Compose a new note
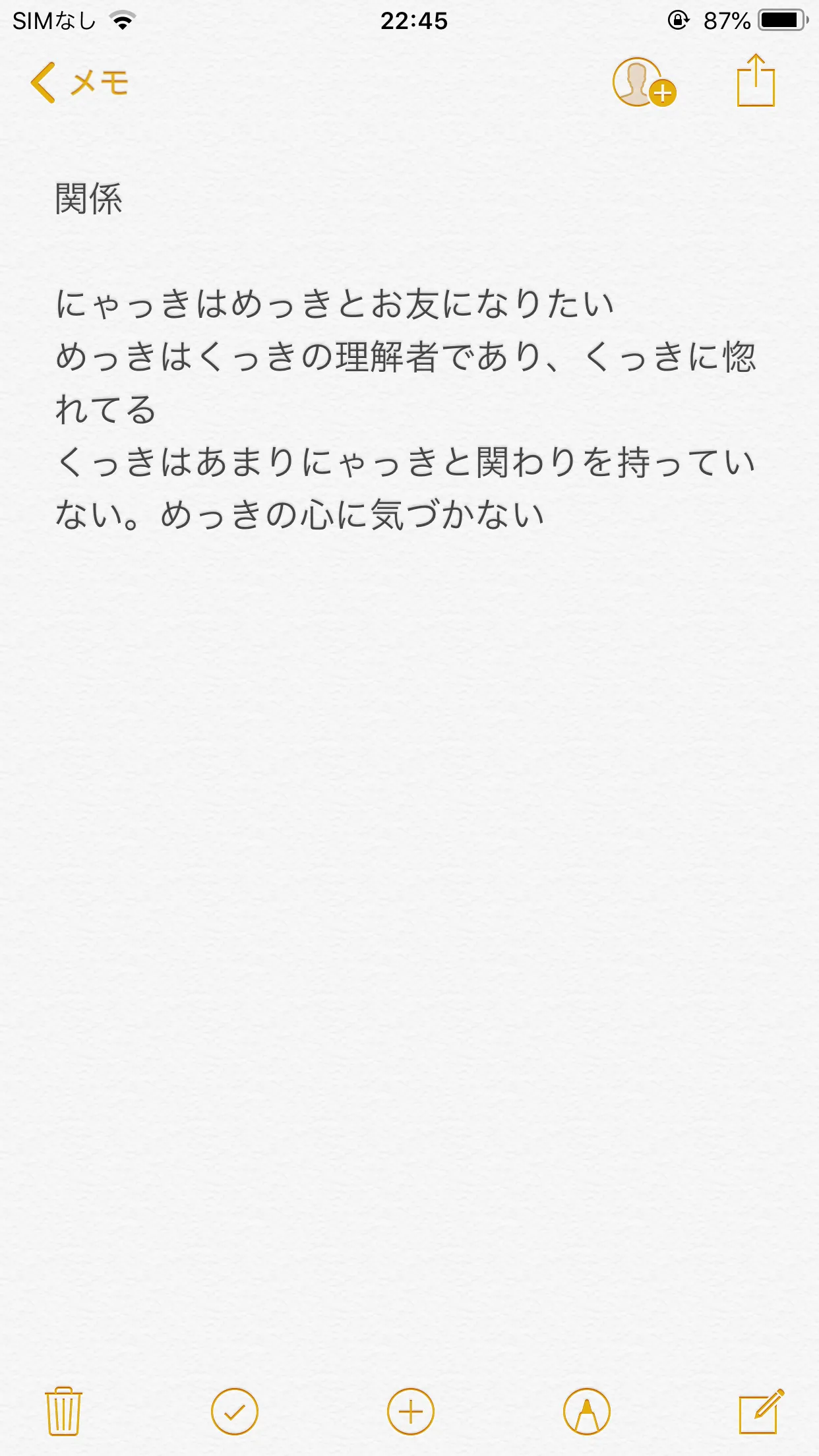 [x=761, y=1411]
